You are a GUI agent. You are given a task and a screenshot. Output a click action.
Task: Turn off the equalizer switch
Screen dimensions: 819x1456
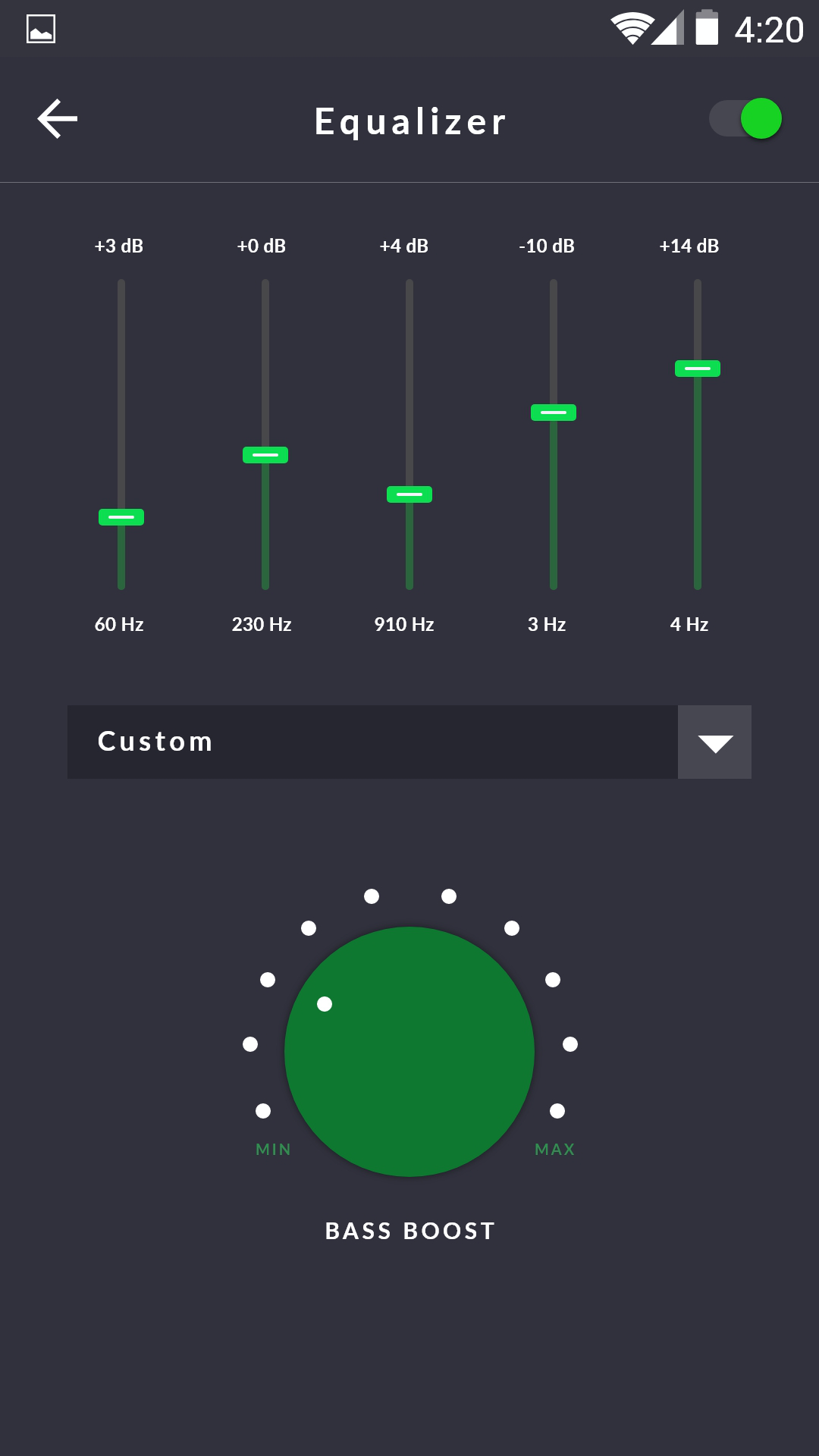(x=745, y=119)
